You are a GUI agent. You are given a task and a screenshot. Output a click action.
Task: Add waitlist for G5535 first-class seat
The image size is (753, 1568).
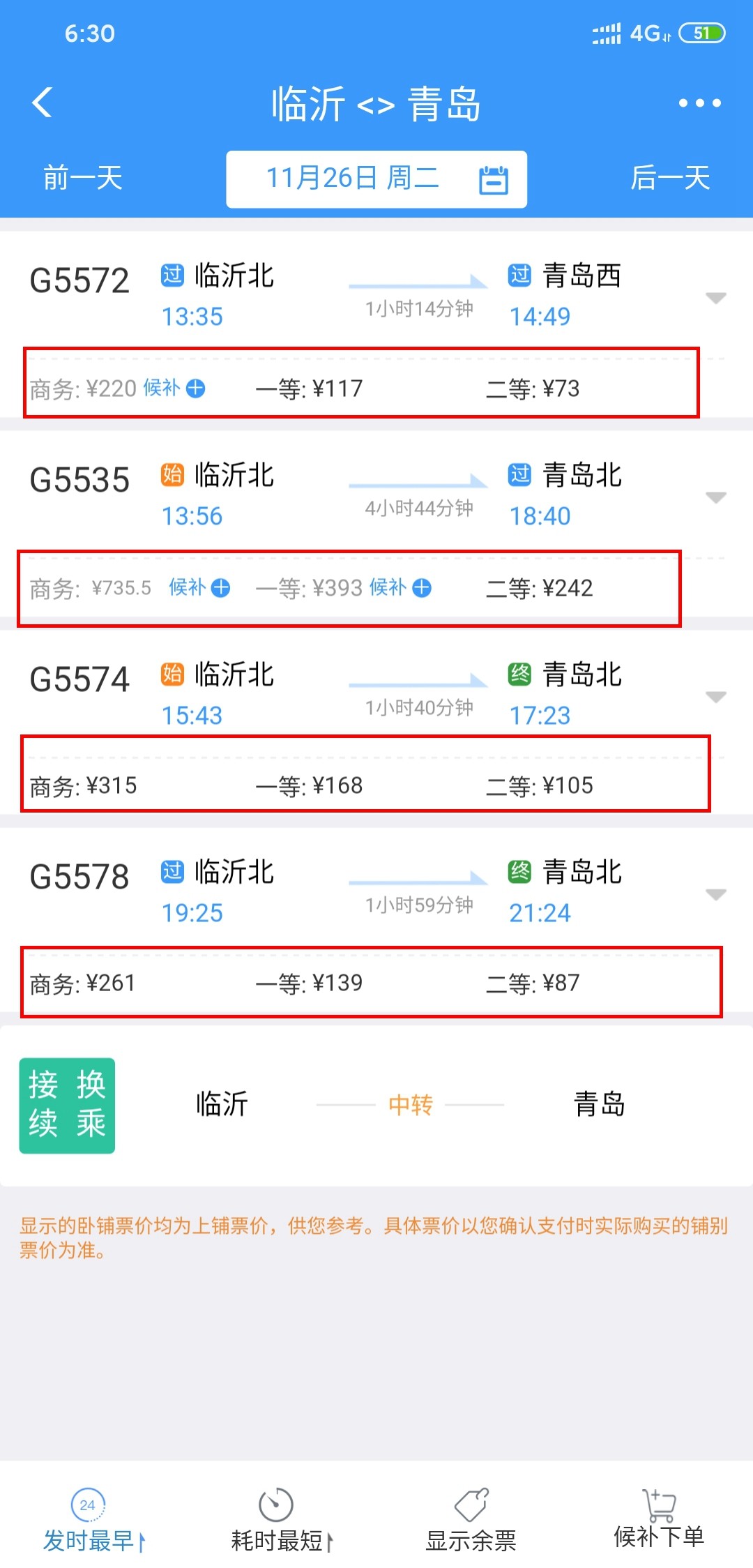pyautogui.click(x=400, y=587)
